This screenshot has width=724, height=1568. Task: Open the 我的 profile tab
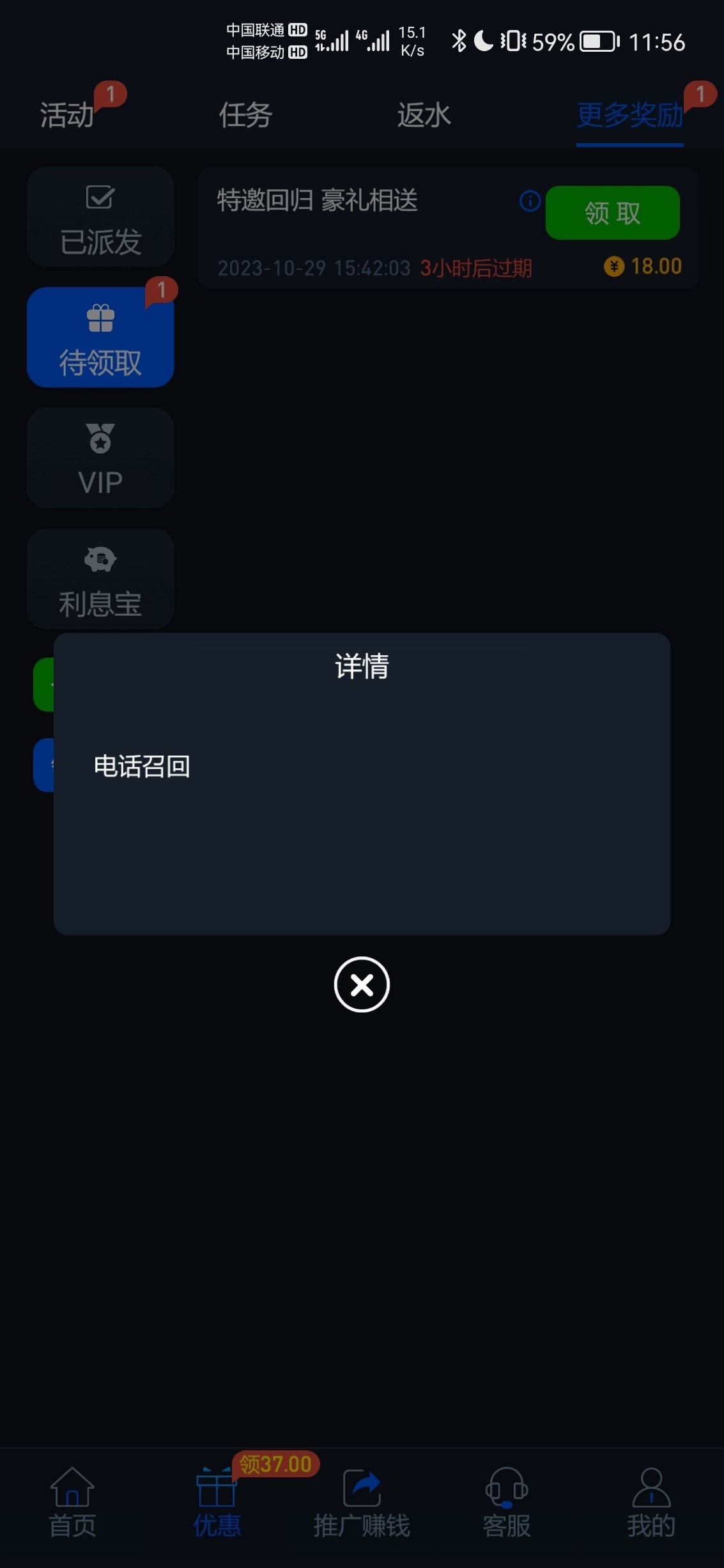pyautogui.click(x=651, y=1501)
